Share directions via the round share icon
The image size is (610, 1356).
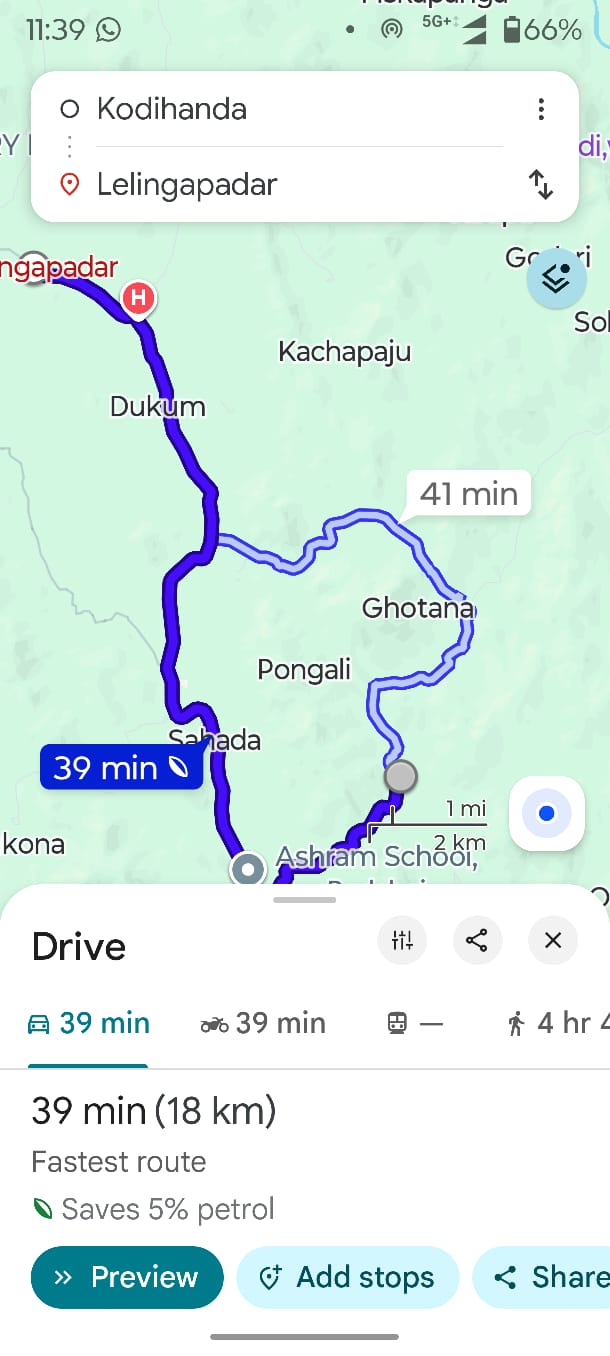coord(477,940)
